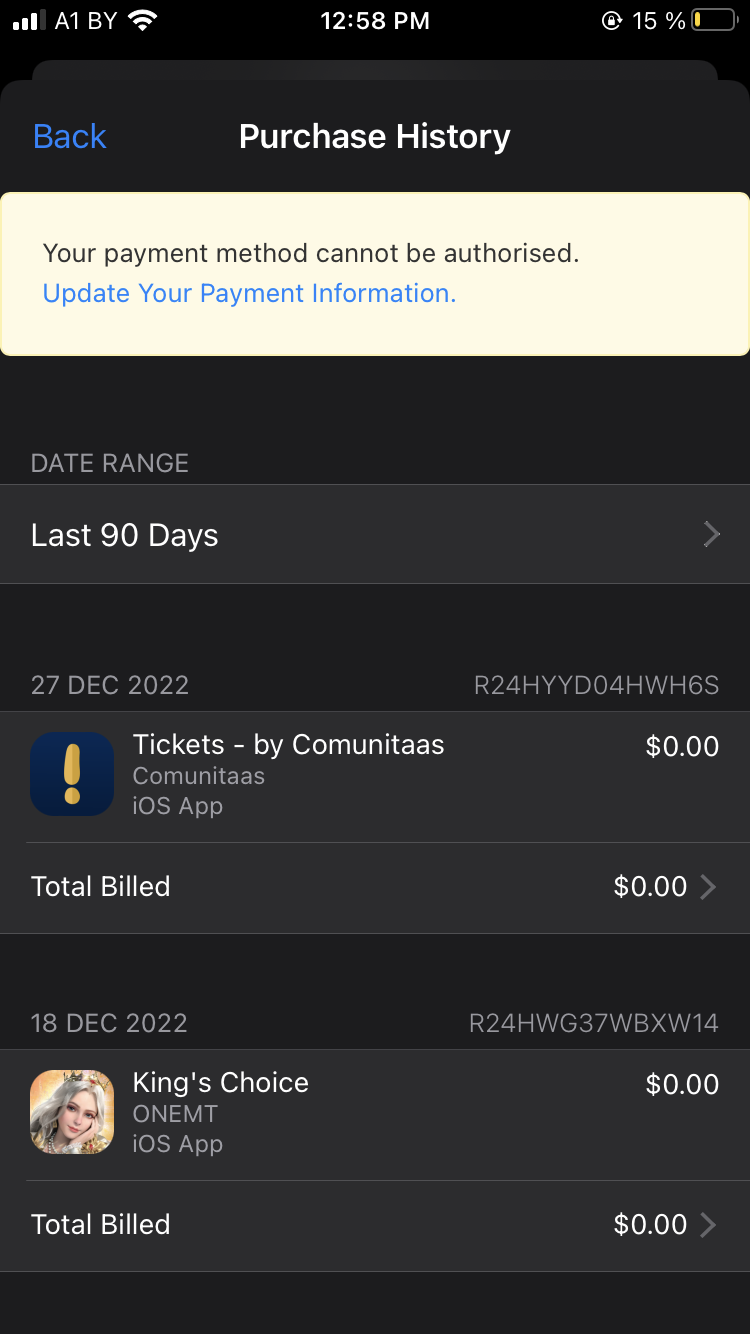Image resolution: width=750 pixels, height=1334 pixels.
Task: Change the Last 90 Days date range
Action: (x=375, y=535)
